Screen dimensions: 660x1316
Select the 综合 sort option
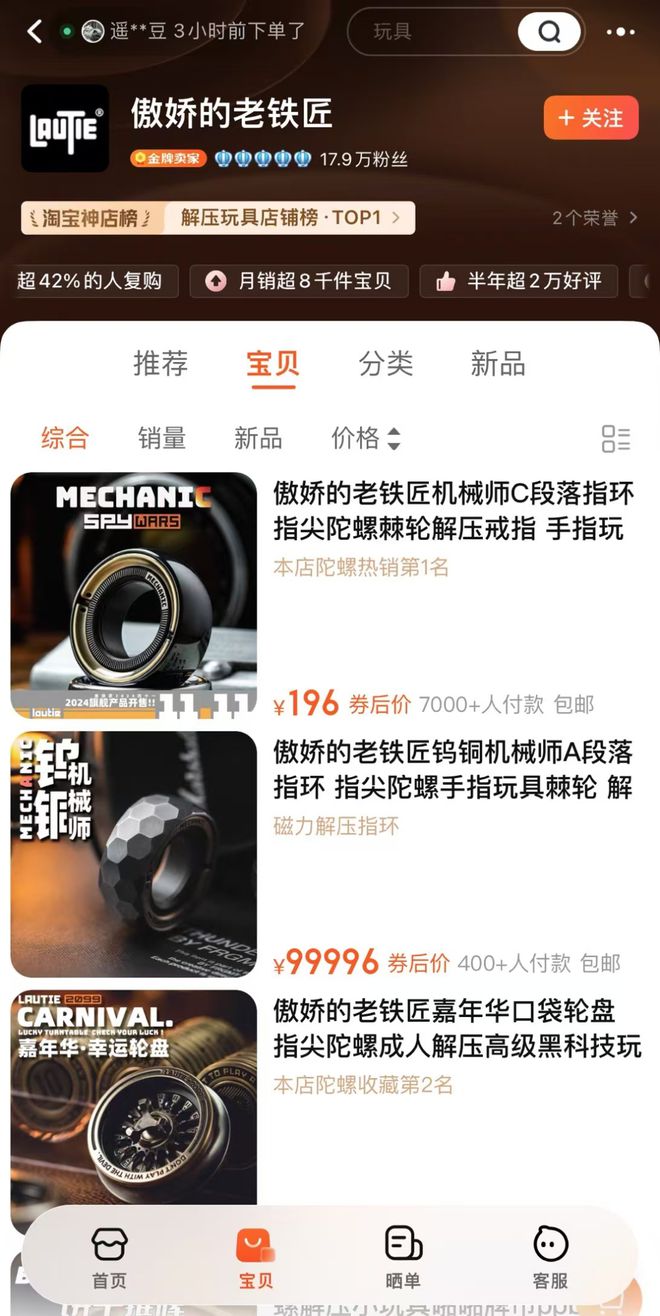click(65, 438)
